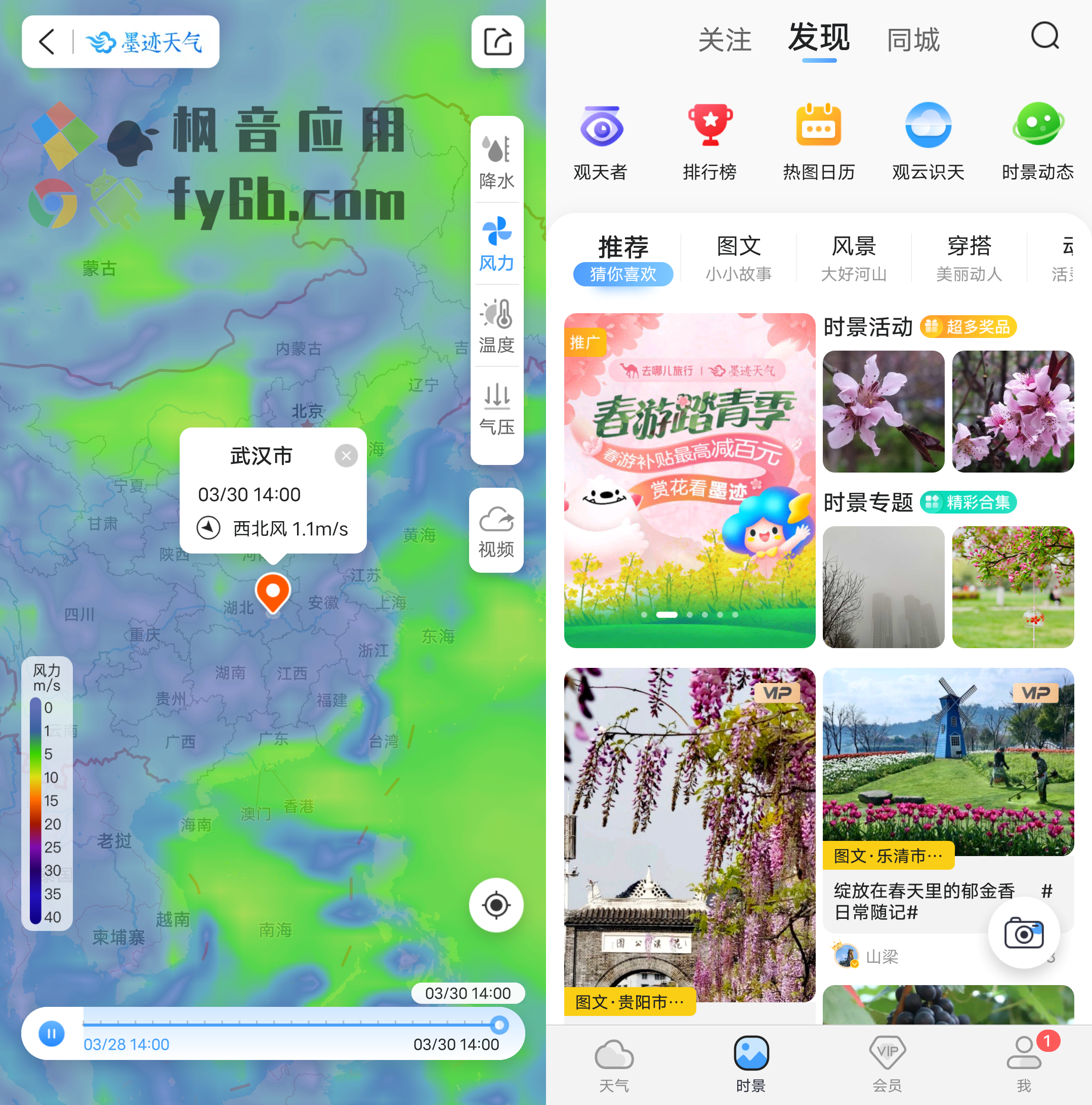The height and width of the screenshot is (1105, 1092).
Task: Share the wind map
Action: tap(497, 42)
